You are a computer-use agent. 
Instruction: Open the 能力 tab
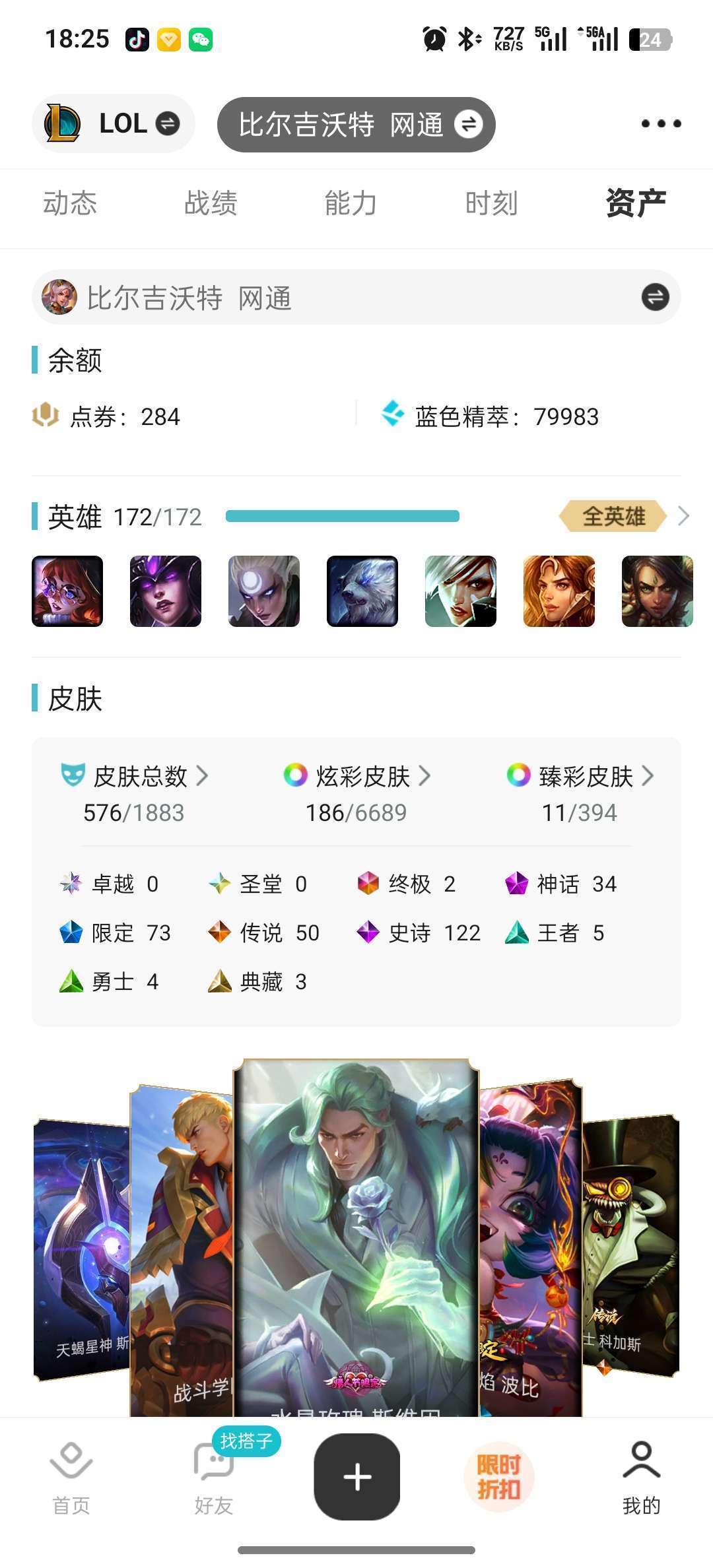351,203
